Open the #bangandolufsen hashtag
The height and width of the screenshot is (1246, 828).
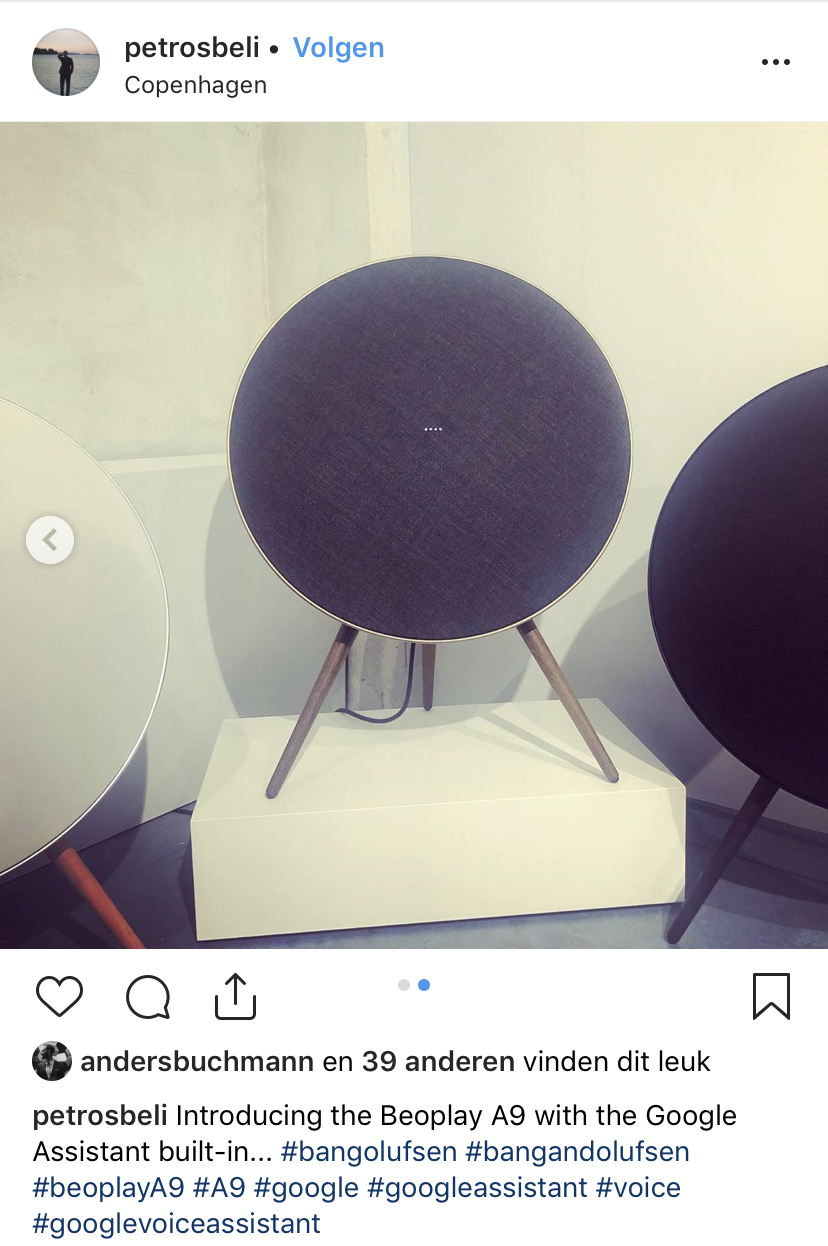click(x=578, y=1151)
